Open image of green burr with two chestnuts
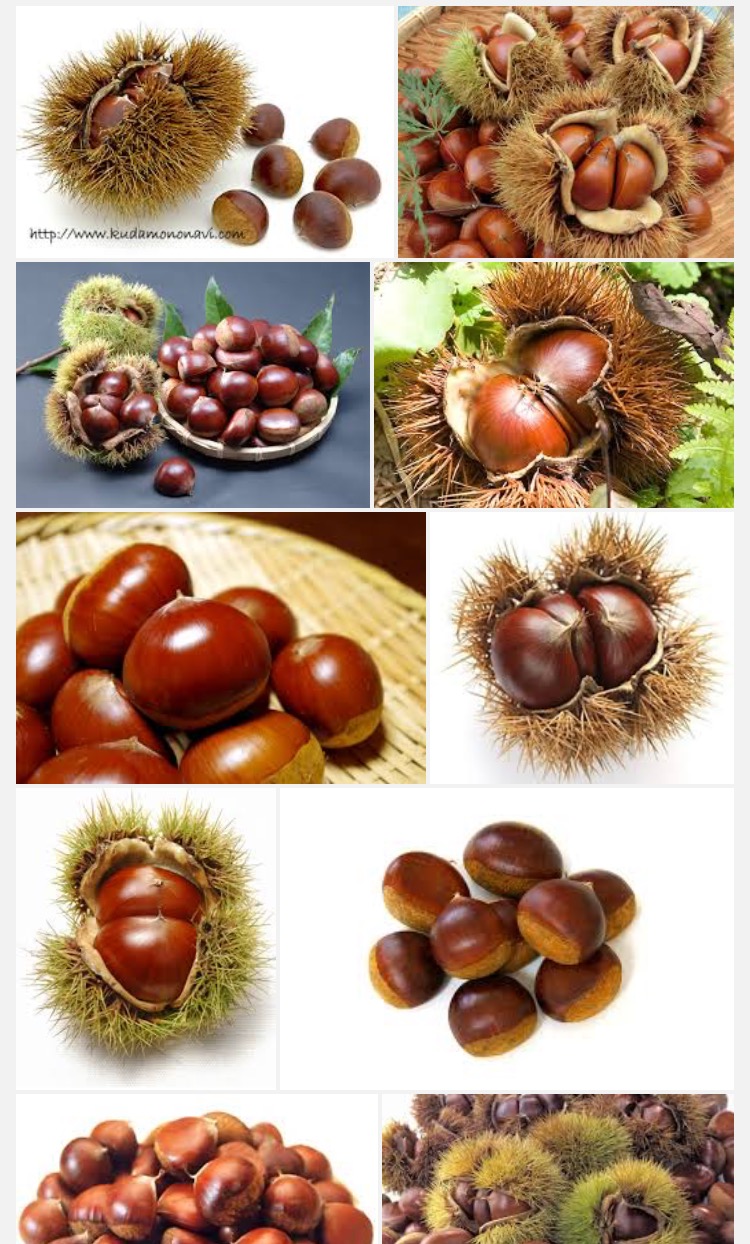Screen dimensions: 750x1244 coord(146,937)
